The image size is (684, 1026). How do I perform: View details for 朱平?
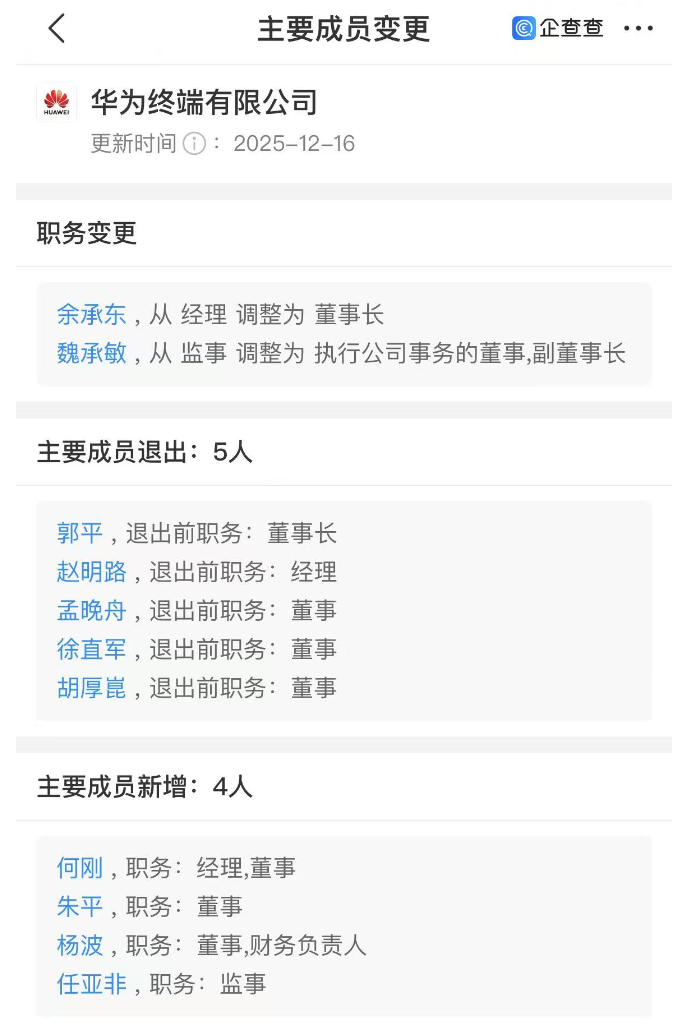click(80, 907)
